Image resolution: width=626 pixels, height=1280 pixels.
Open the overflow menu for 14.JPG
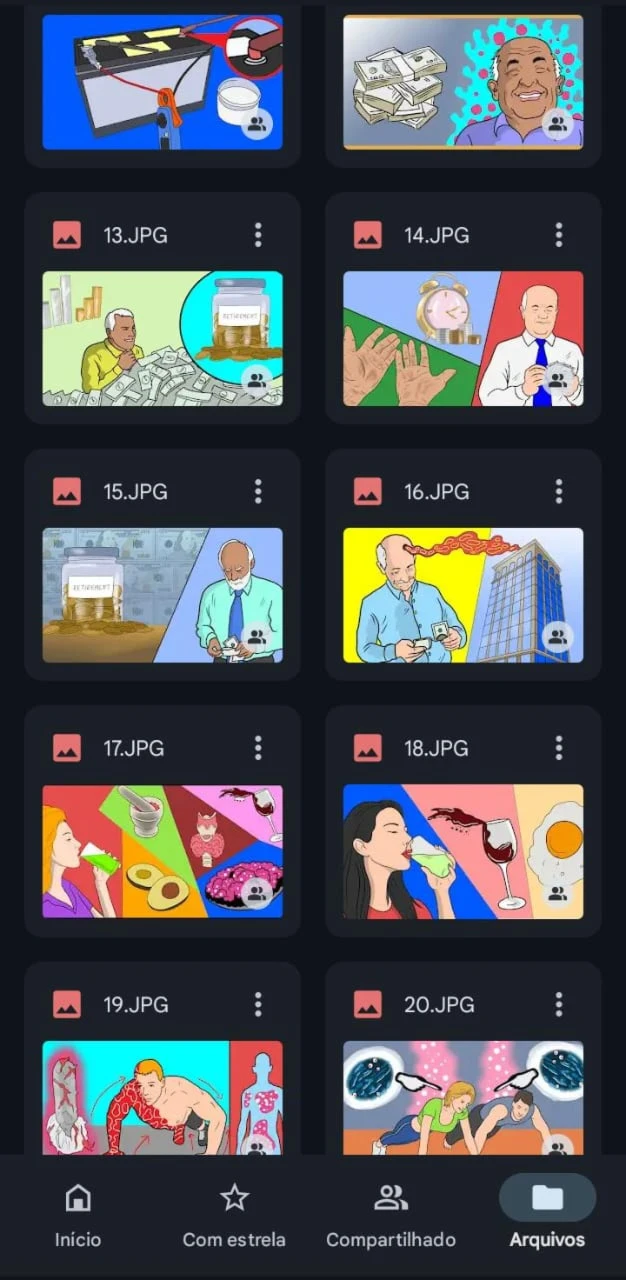(x=559, y=235)
